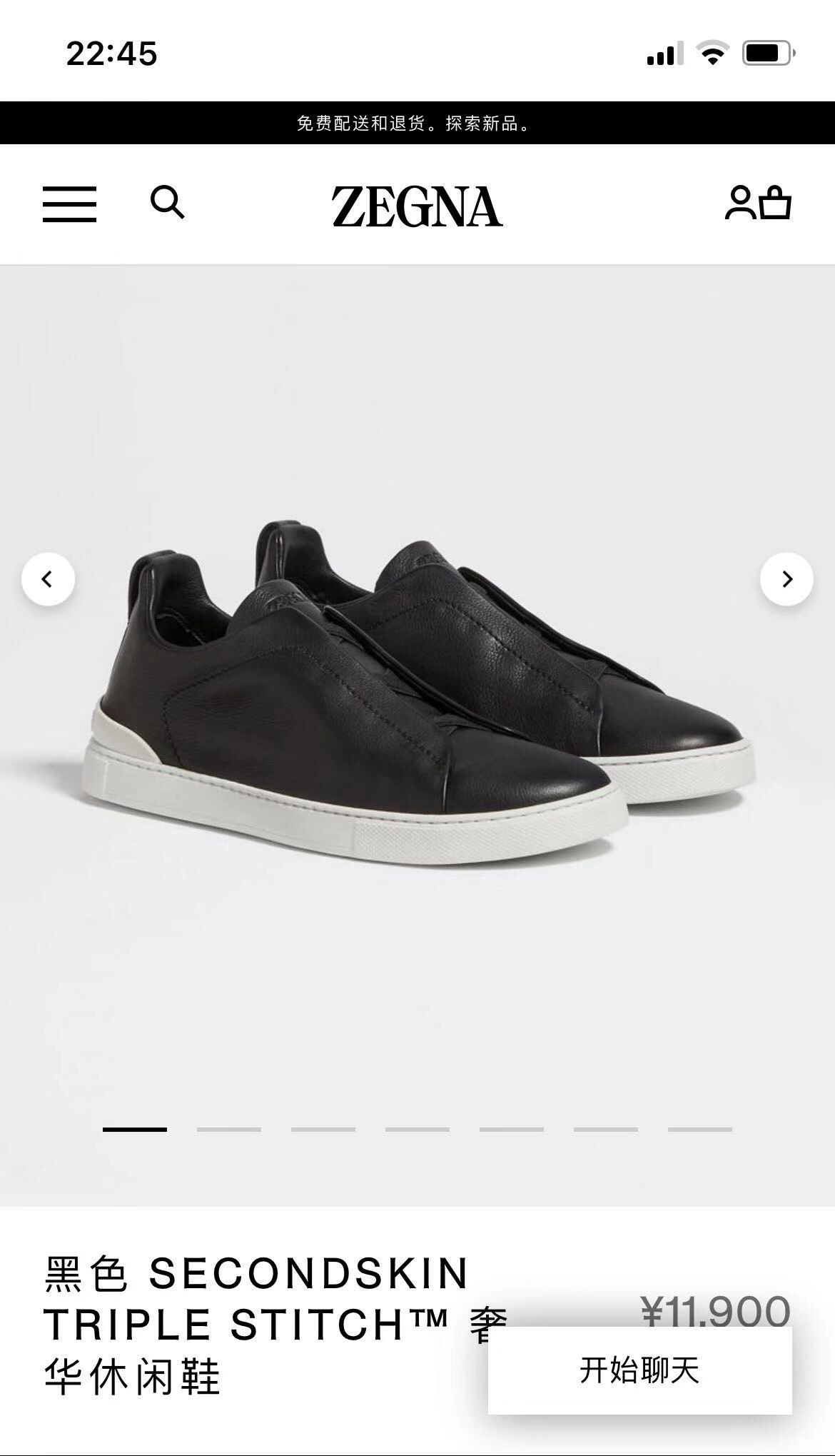Show the previous product image
The height and width of the screenshot is (1456, 835).
click(48, 579)
